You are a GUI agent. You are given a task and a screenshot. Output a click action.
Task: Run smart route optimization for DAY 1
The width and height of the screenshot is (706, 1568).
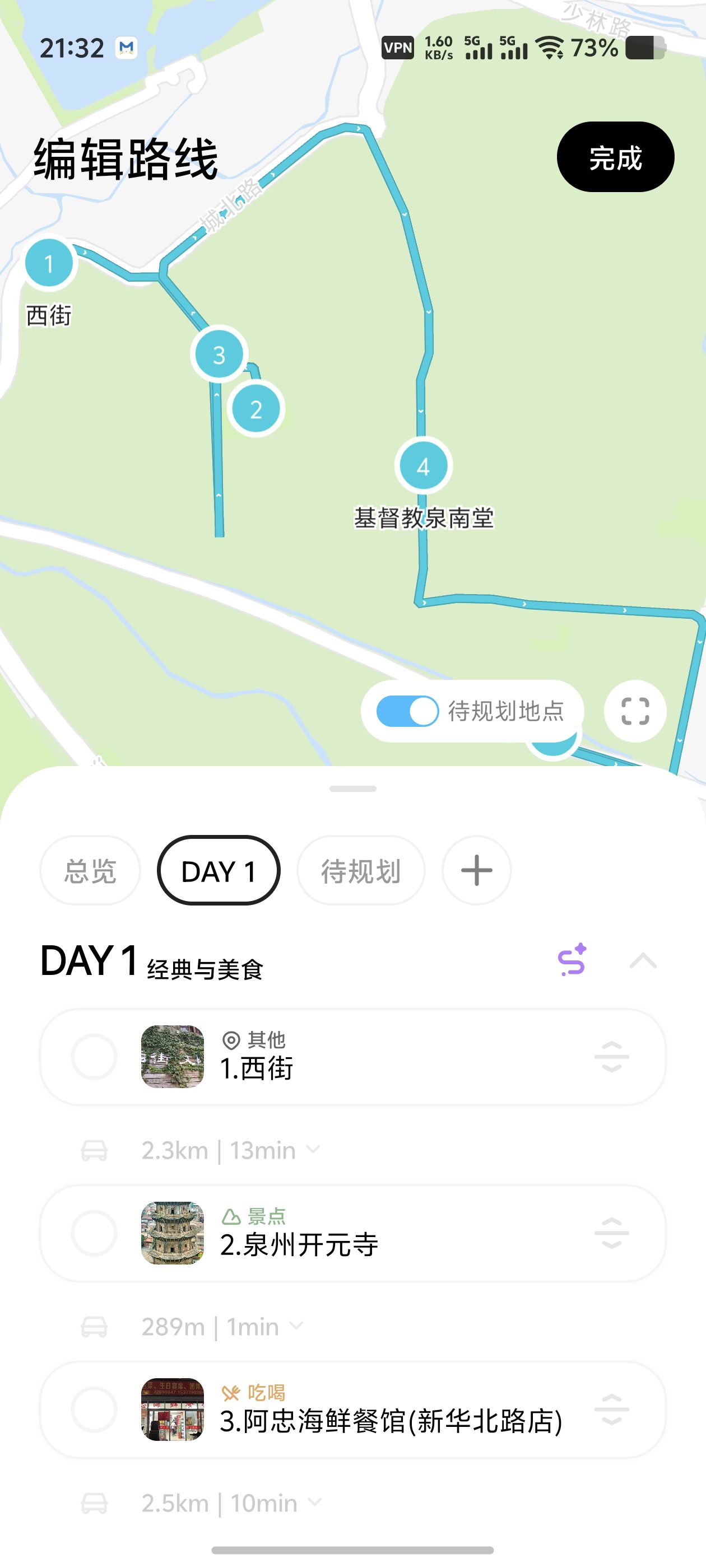[x=572, y=960]
